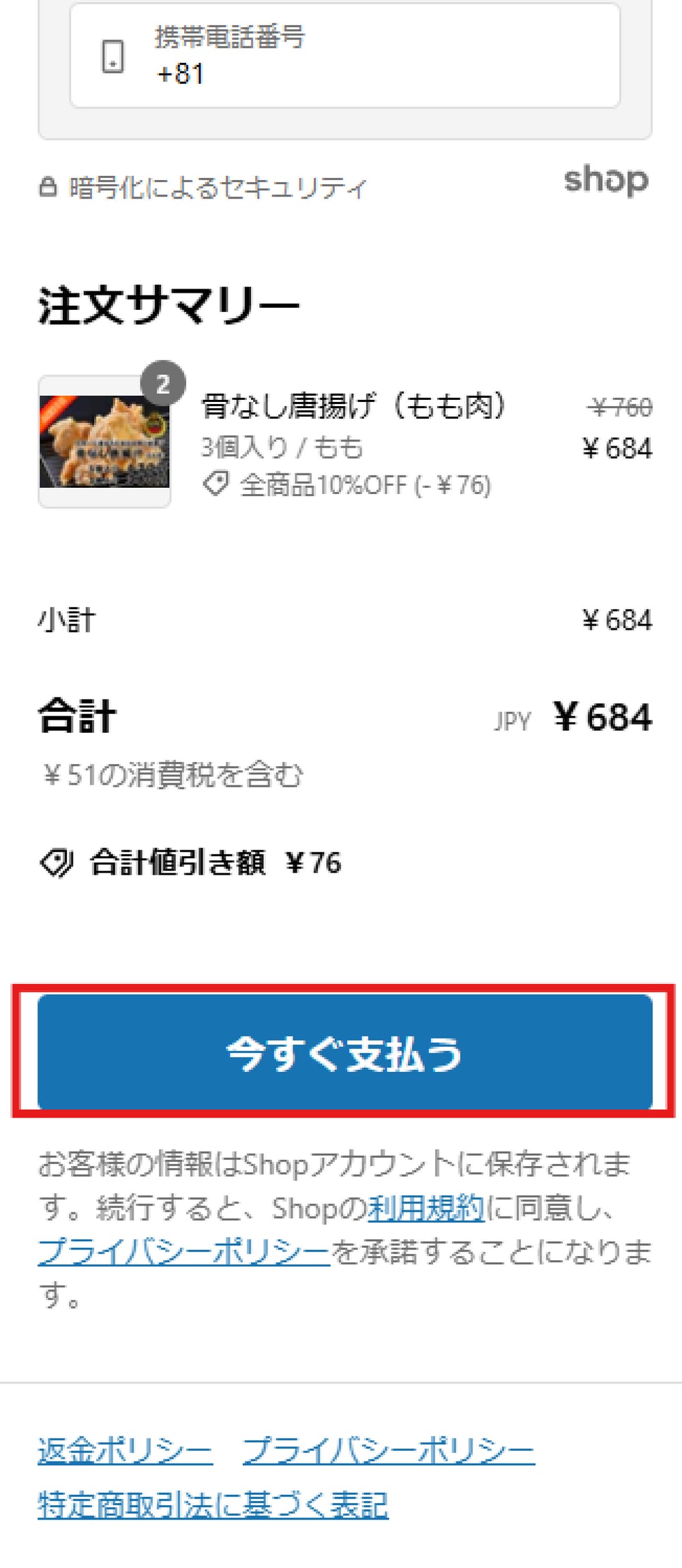Open the Shop 利用規約 terms link
This screenshot has height=1568, width=682.
[426, 1208]
